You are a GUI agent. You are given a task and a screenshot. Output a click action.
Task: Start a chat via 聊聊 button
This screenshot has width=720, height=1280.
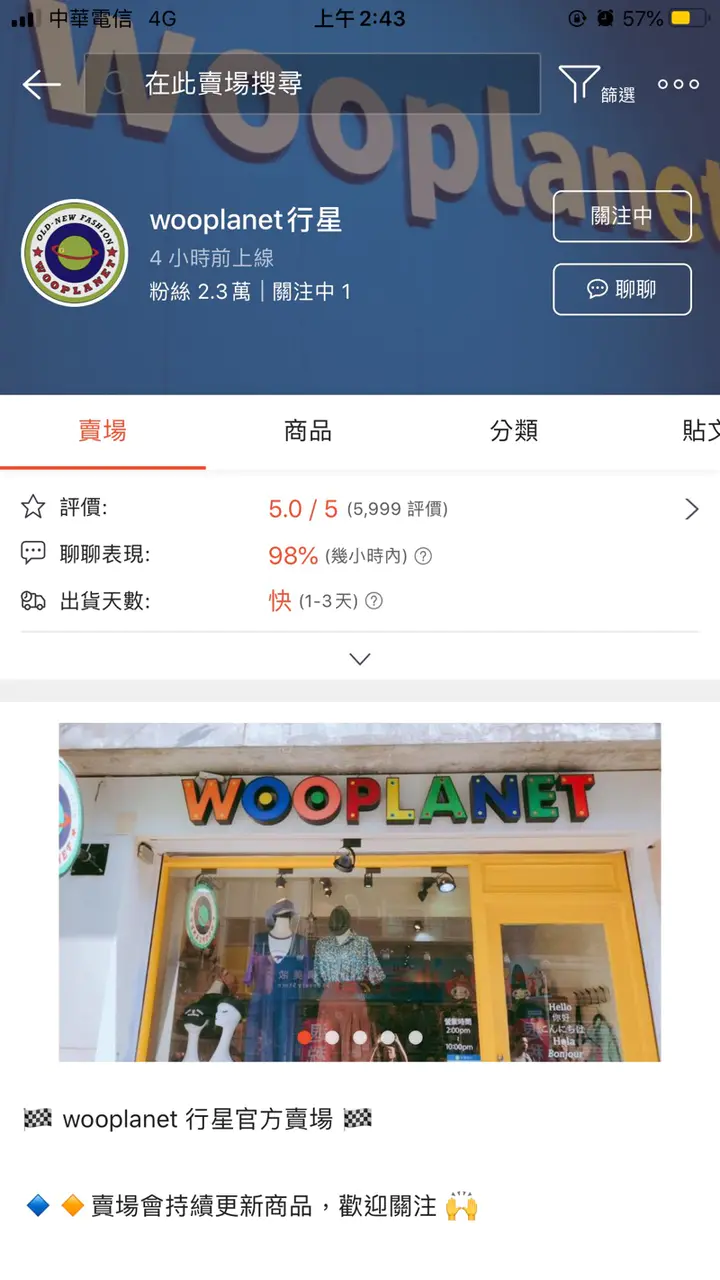[x=622, y=289]
